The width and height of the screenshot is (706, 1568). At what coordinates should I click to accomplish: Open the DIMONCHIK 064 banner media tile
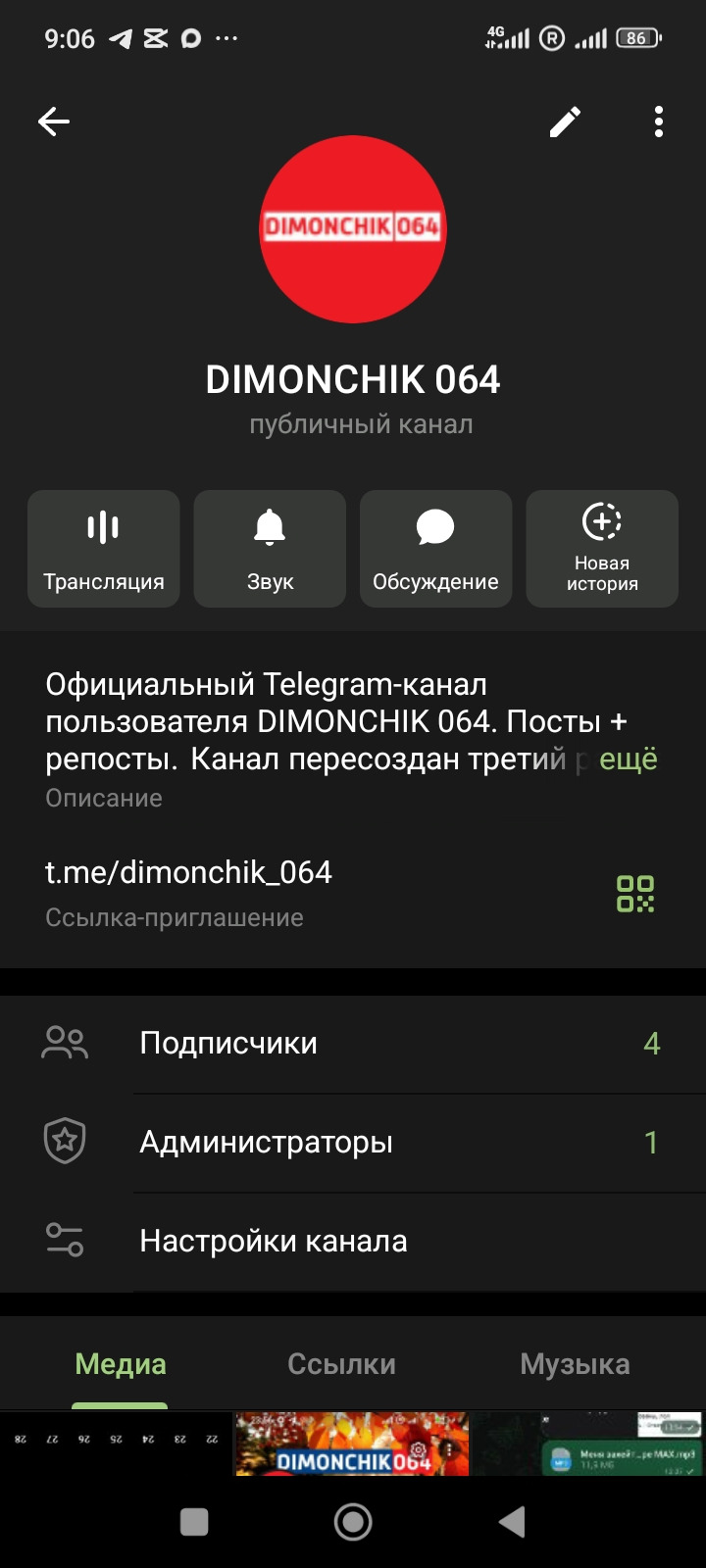(x=352, y=1444)
